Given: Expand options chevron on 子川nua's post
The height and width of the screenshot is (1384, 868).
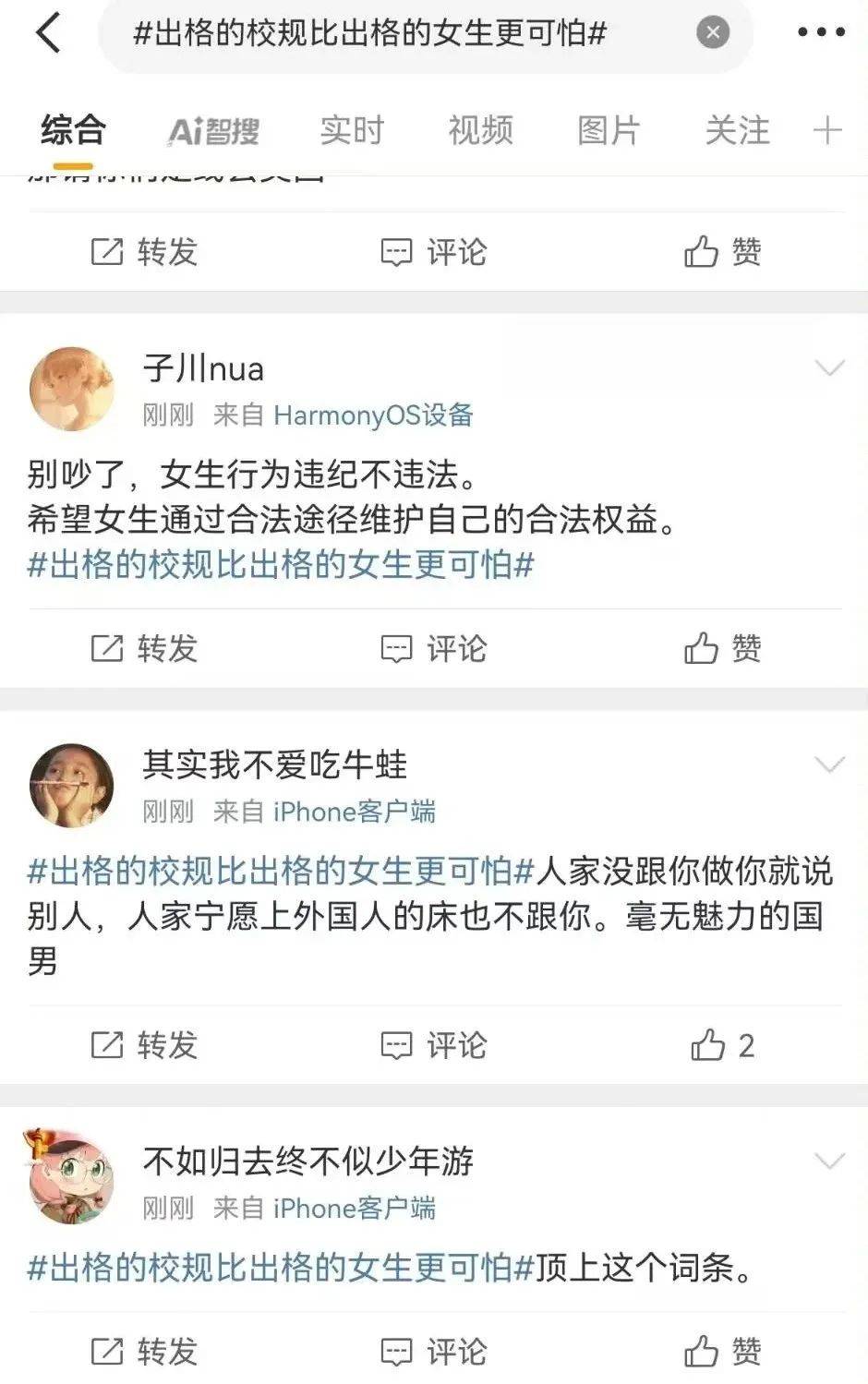Looking at the screenshot, I should point(829,368).
